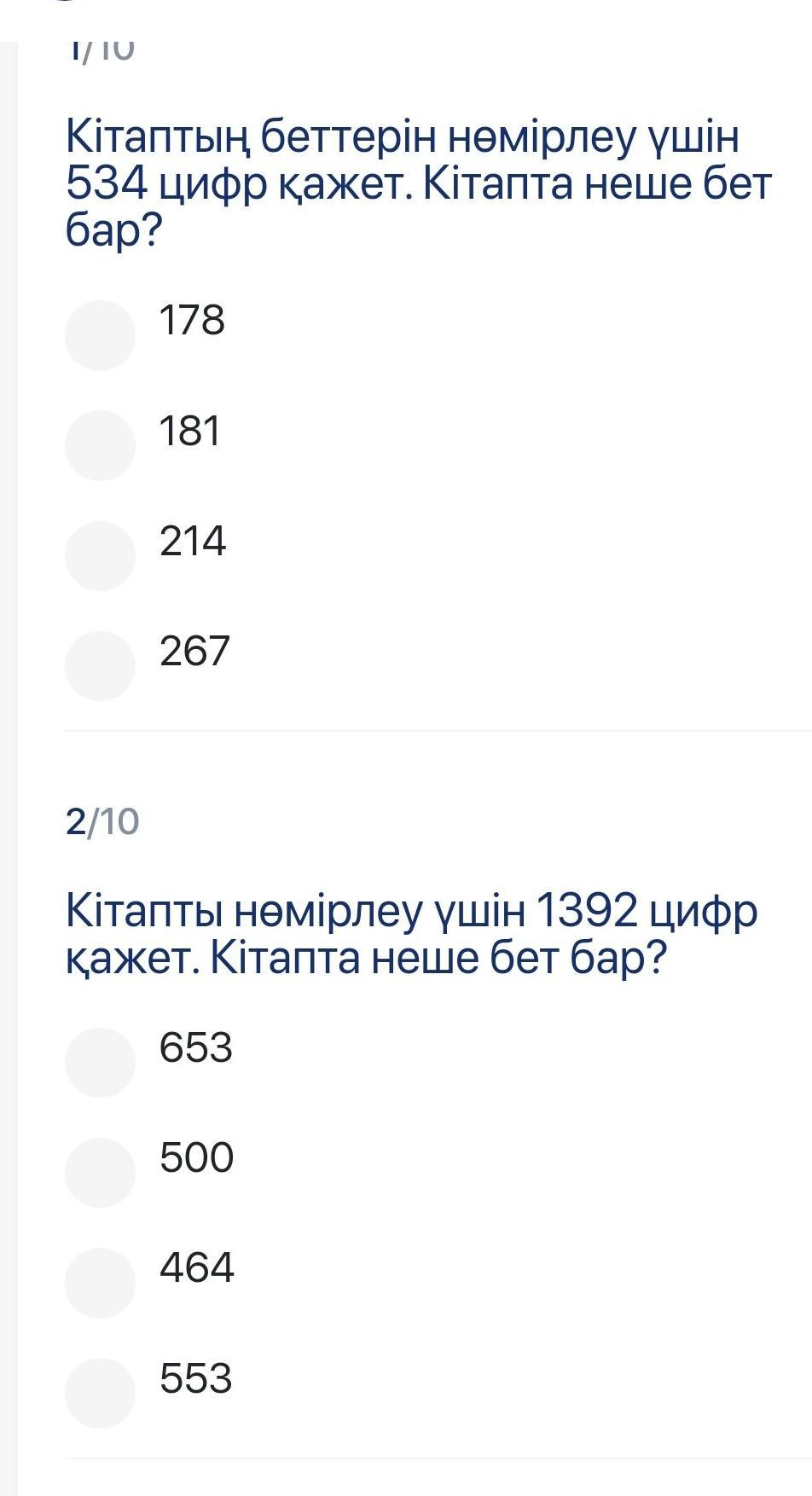Screen dimensions: 812x1496
Task: Mark 553 for the 1392 digits question
Action: pyautogui.click(x=100, y=1393)
